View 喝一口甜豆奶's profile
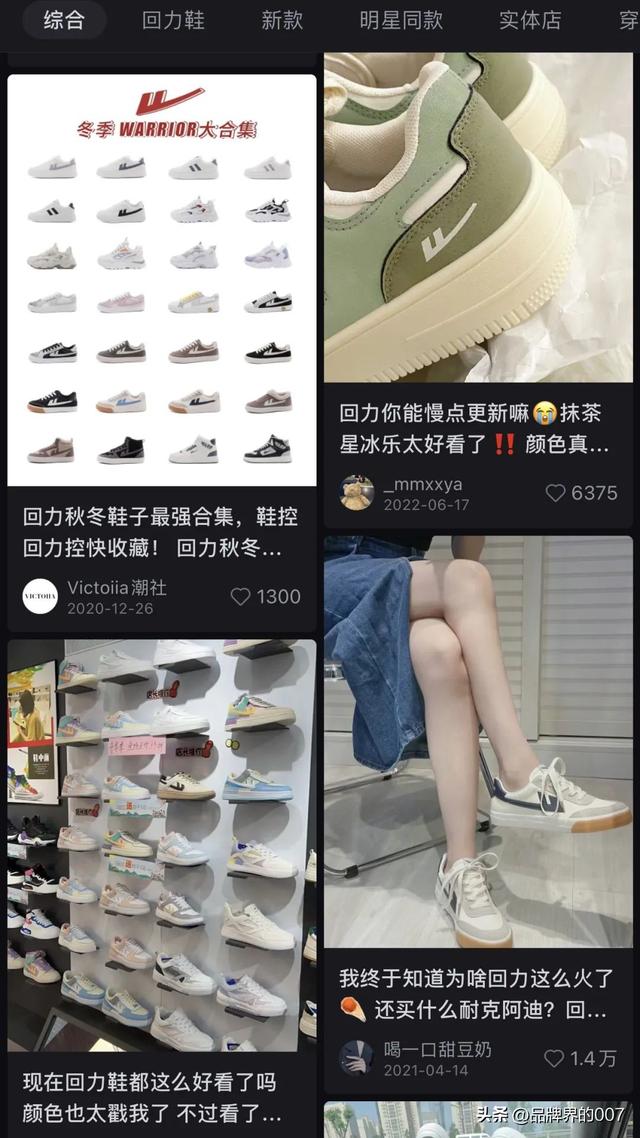This screenshot has height=1138, width=640. (x=357, y=1058)
